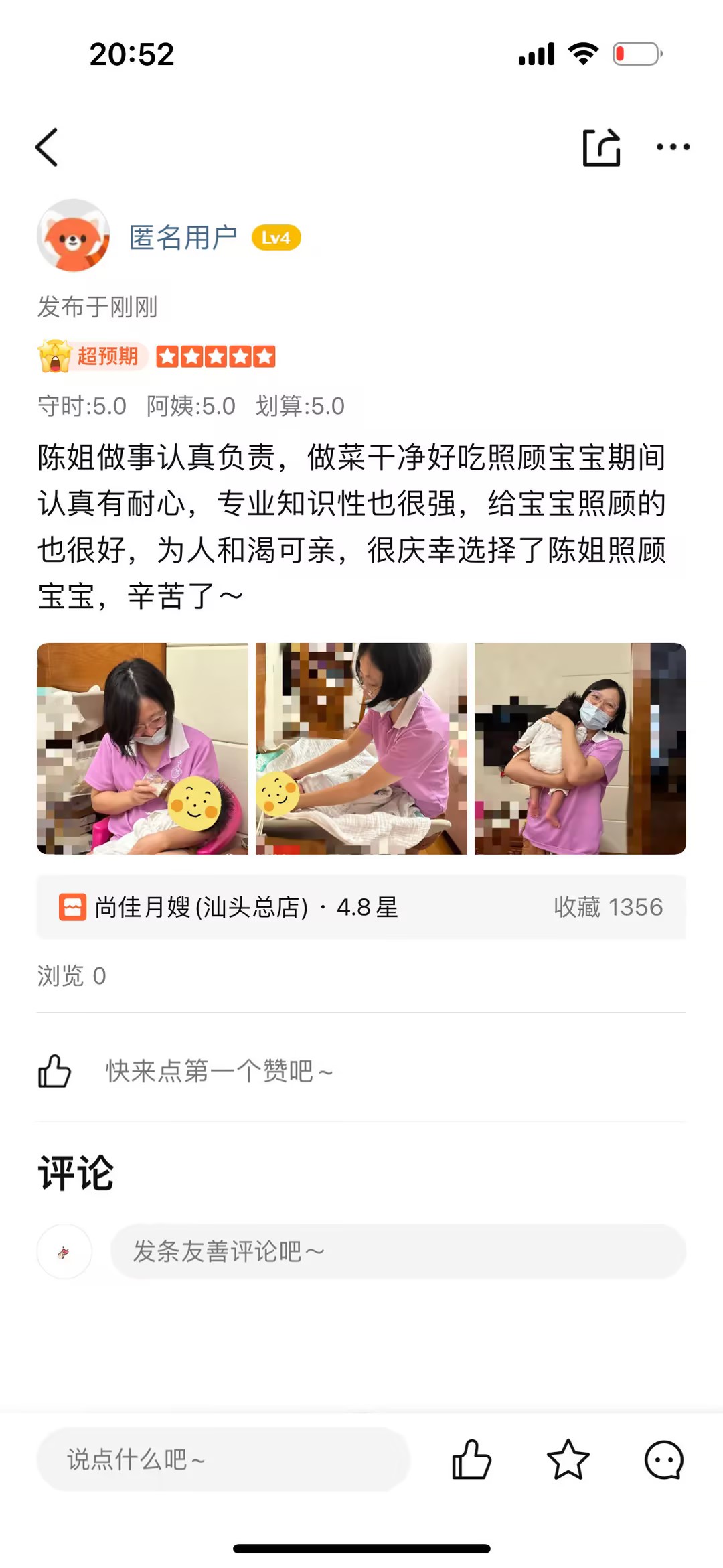Give the first like next to 快来点第一个赞吧

click(55, 1070)
